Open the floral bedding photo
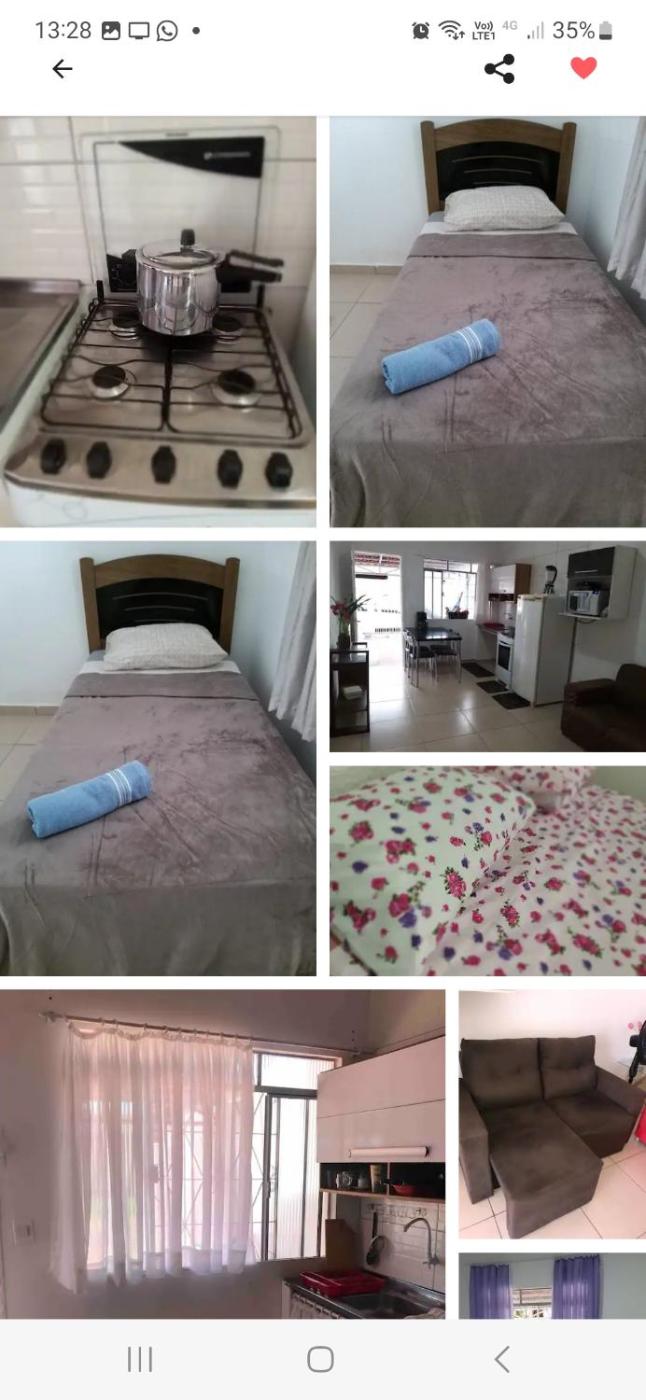 point(488,870)
